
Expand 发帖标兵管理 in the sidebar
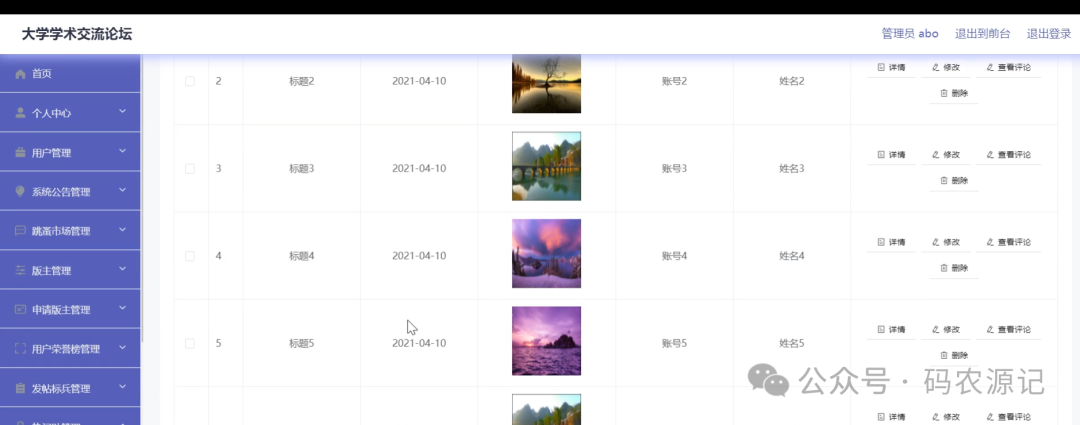[x=70, y=388]
